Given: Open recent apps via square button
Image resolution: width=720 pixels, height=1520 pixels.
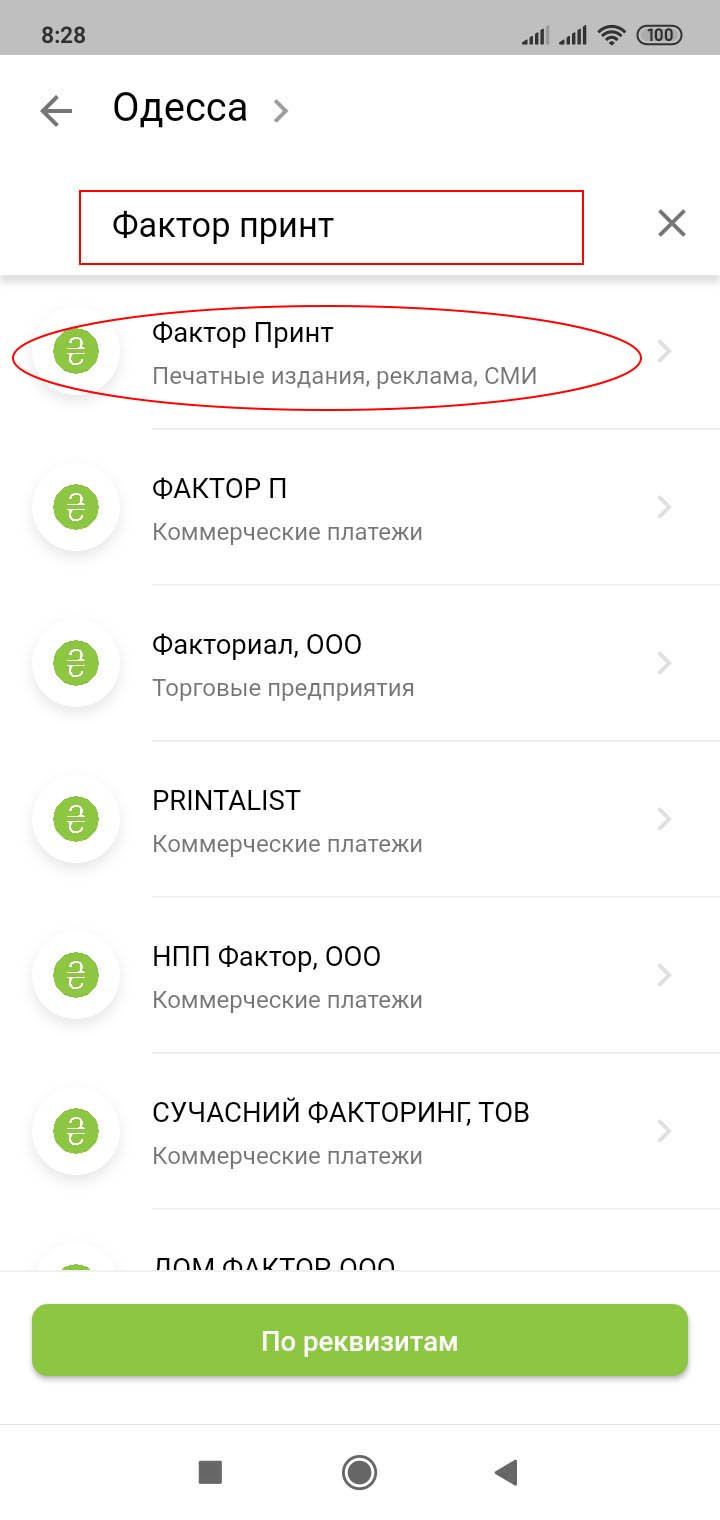Looking at the screenshot, I should tap(210, 1472).
